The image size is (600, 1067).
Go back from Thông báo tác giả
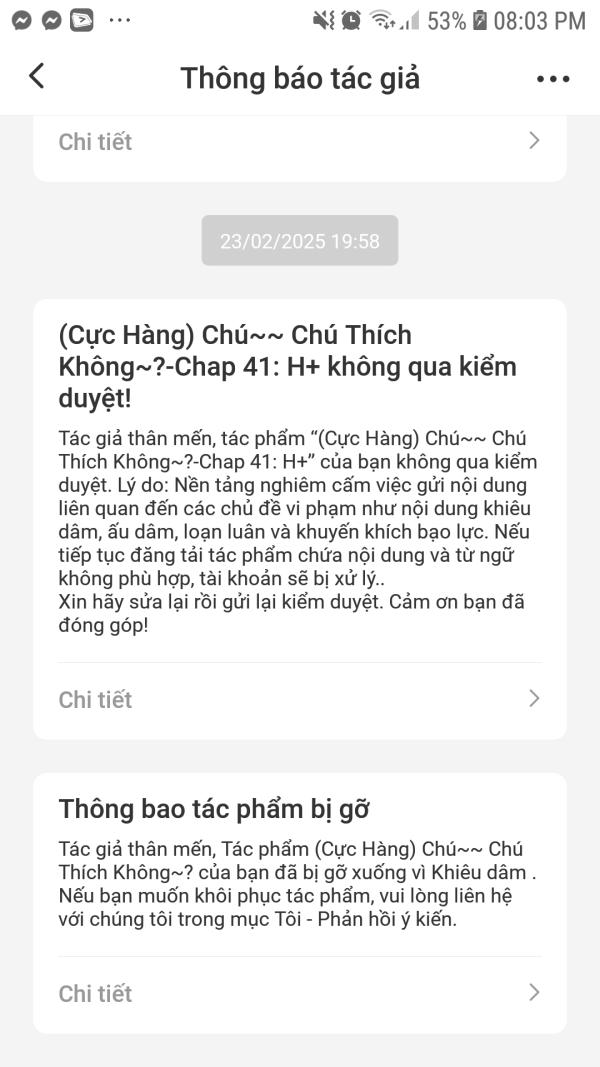point(37,76)
